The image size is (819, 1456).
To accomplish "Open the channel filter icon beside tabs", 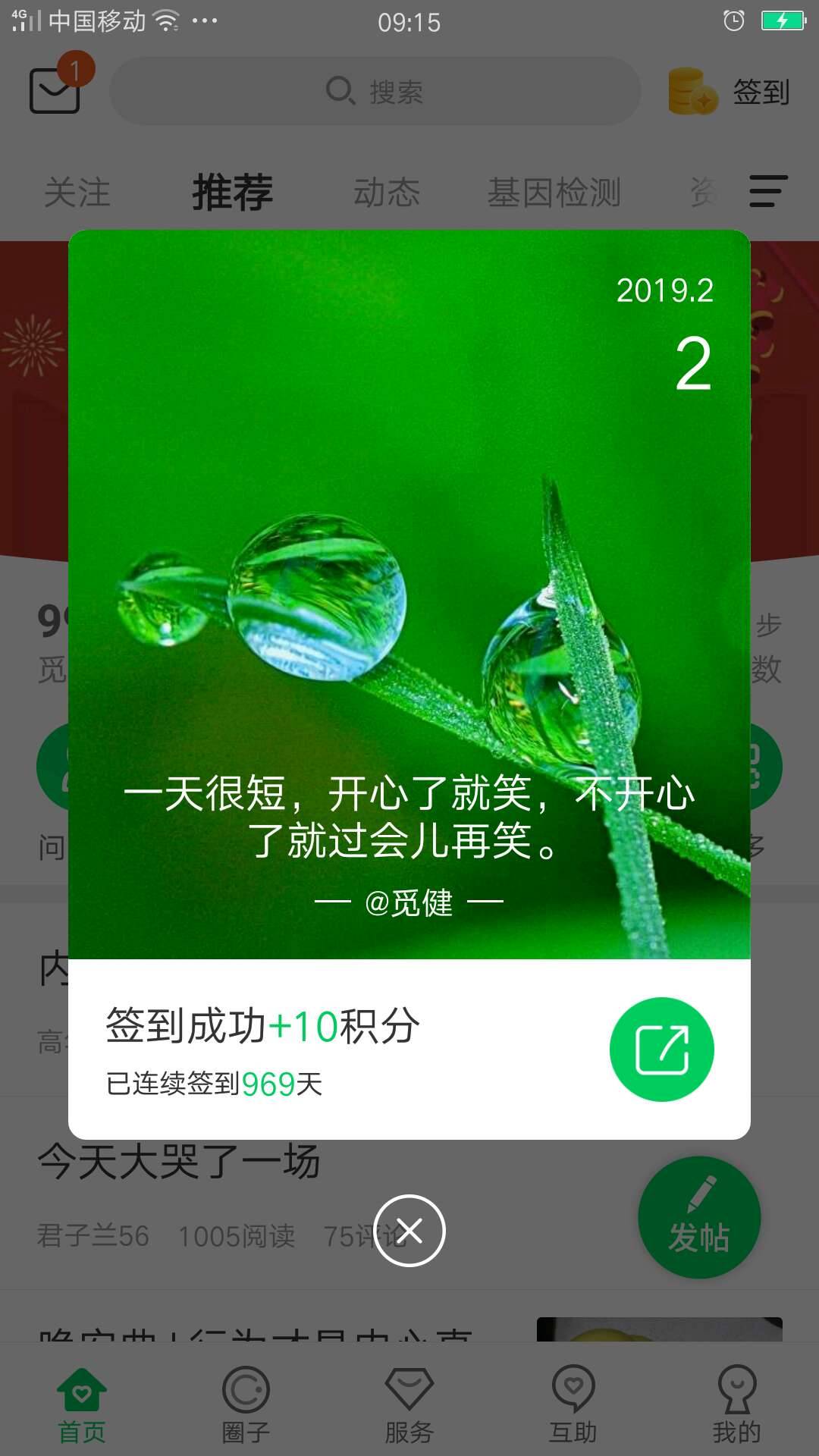I will (767, 192).
